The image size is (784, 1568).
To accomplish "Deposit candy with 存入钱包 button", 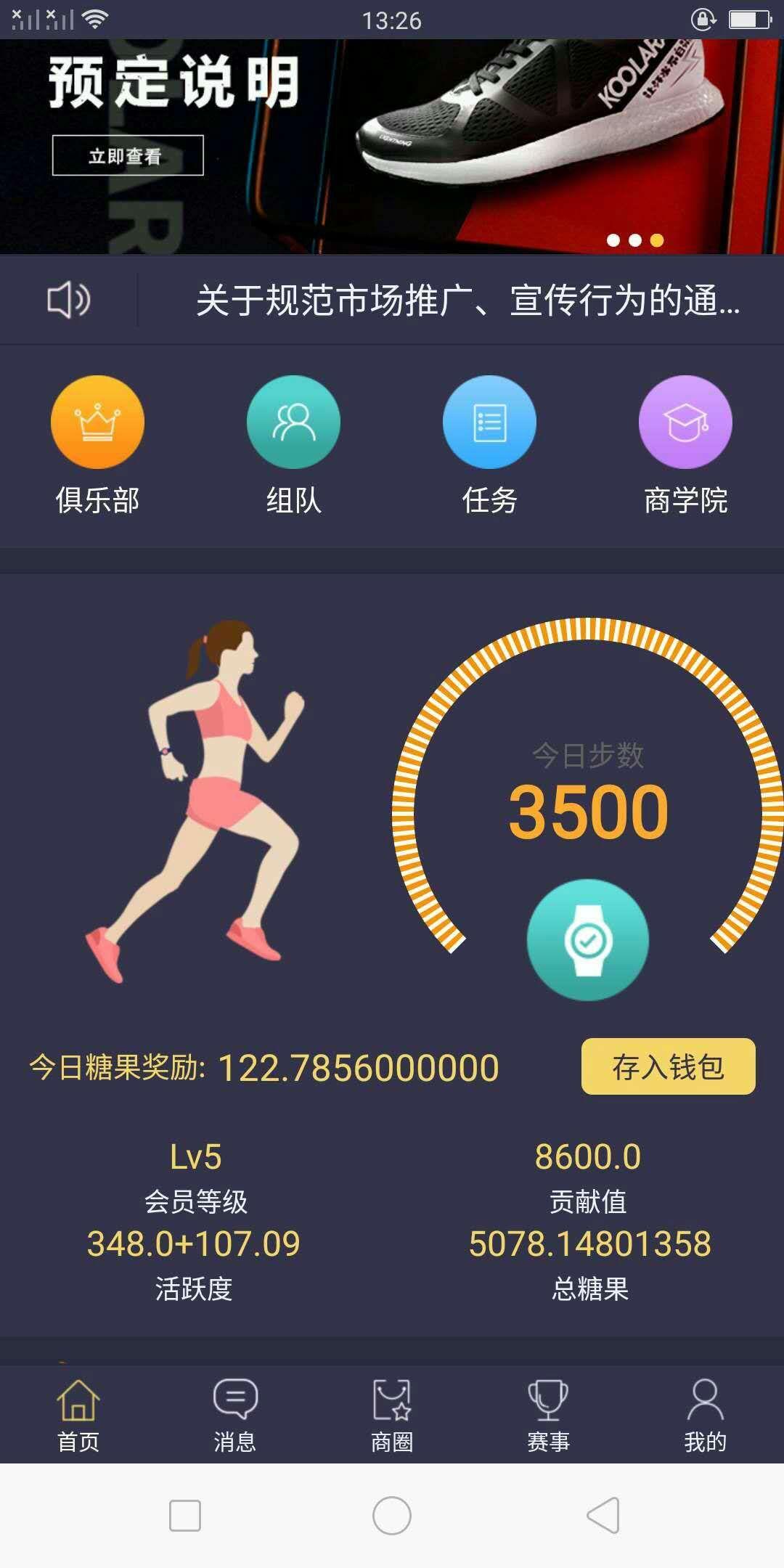I will click(668, 1066).
